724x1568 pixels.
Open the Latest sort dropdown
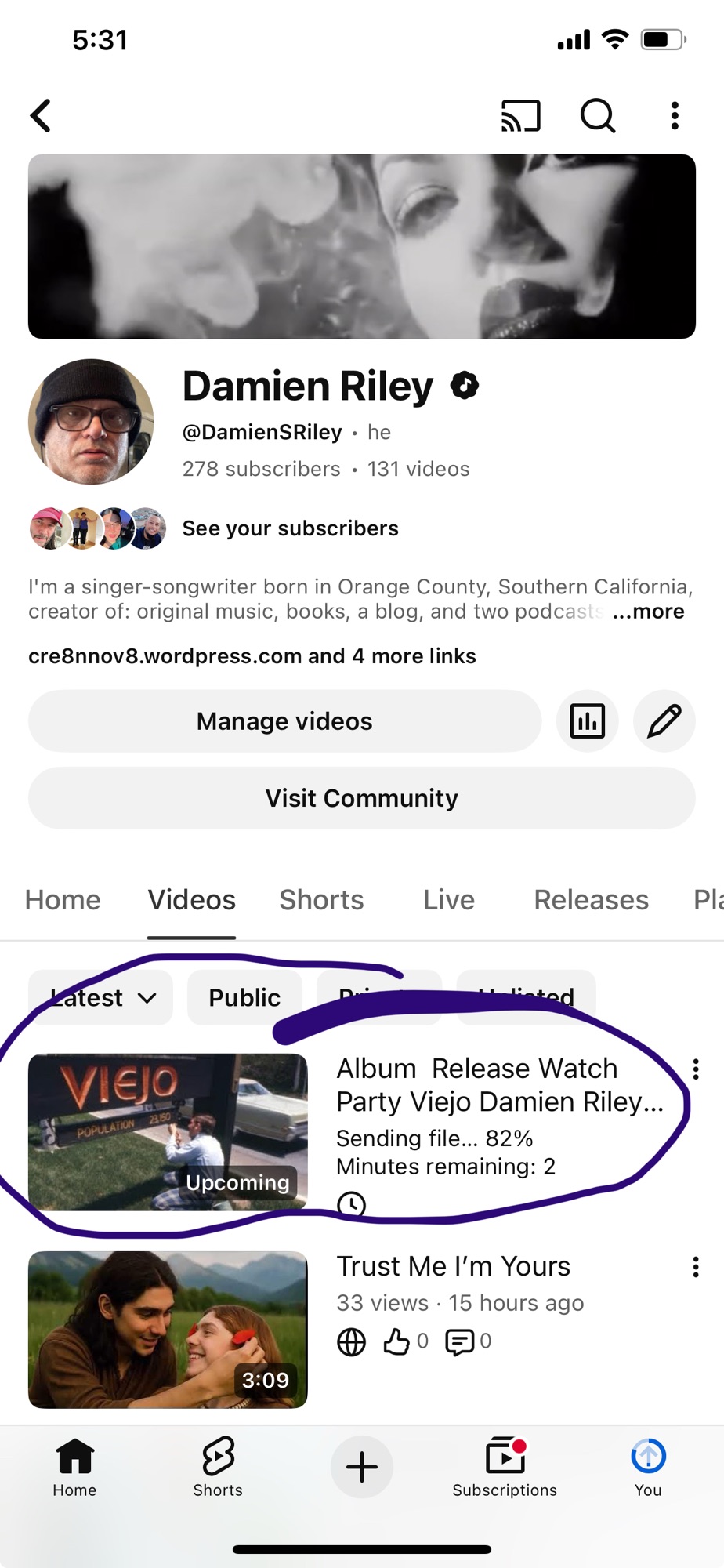(x=100, y=997)
